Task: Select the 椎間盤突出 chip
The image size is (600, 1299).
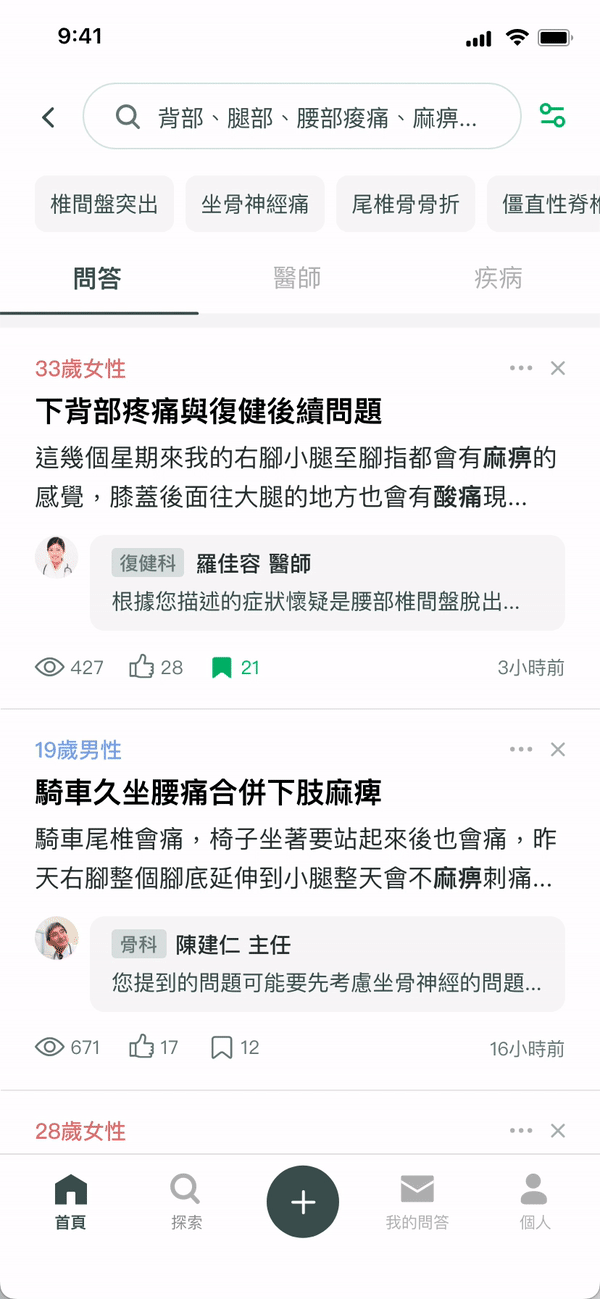Action: pos(105,204)
